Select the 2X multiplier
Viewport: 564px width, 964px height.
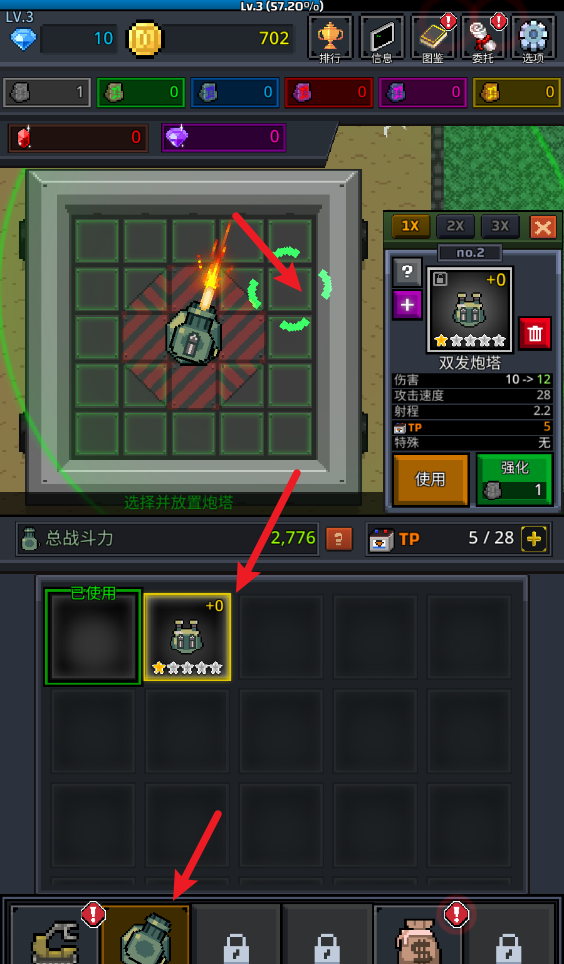click(455, 226)
